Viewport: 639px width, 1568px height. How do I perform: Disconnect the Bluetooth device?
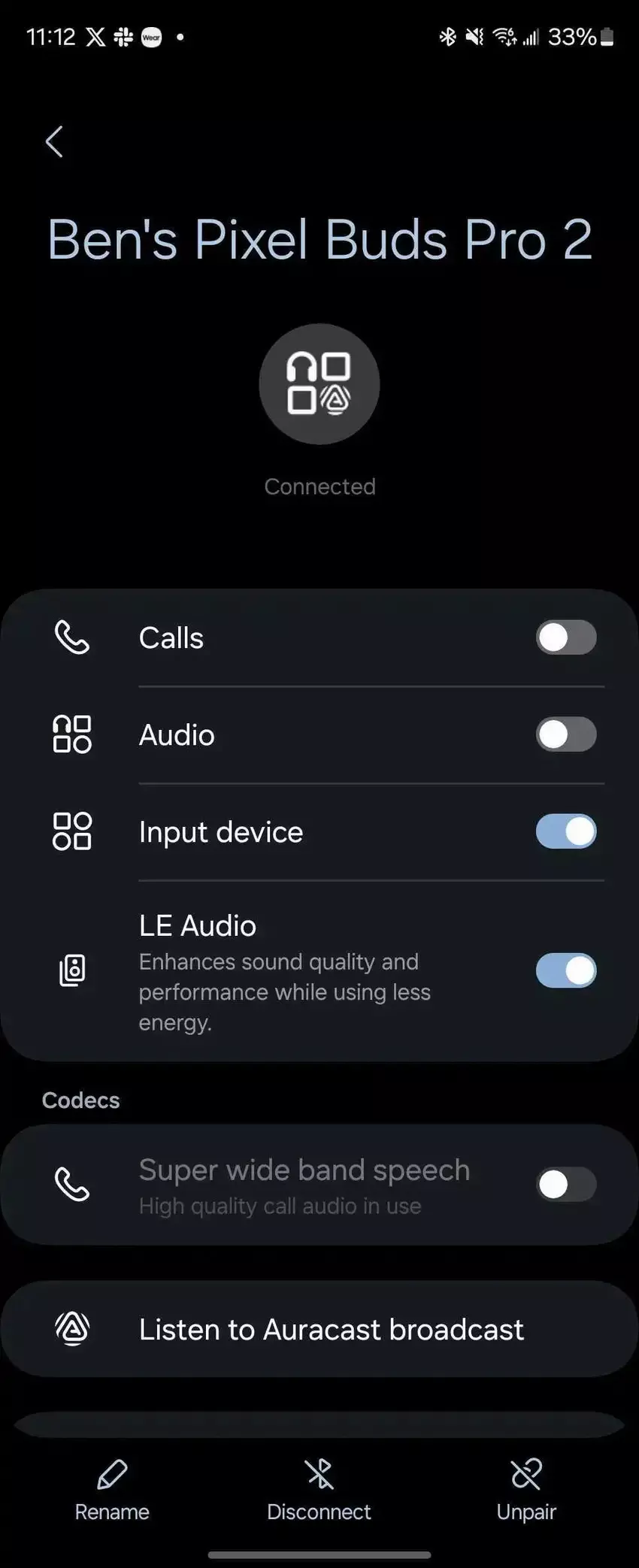pos(319,1490)
